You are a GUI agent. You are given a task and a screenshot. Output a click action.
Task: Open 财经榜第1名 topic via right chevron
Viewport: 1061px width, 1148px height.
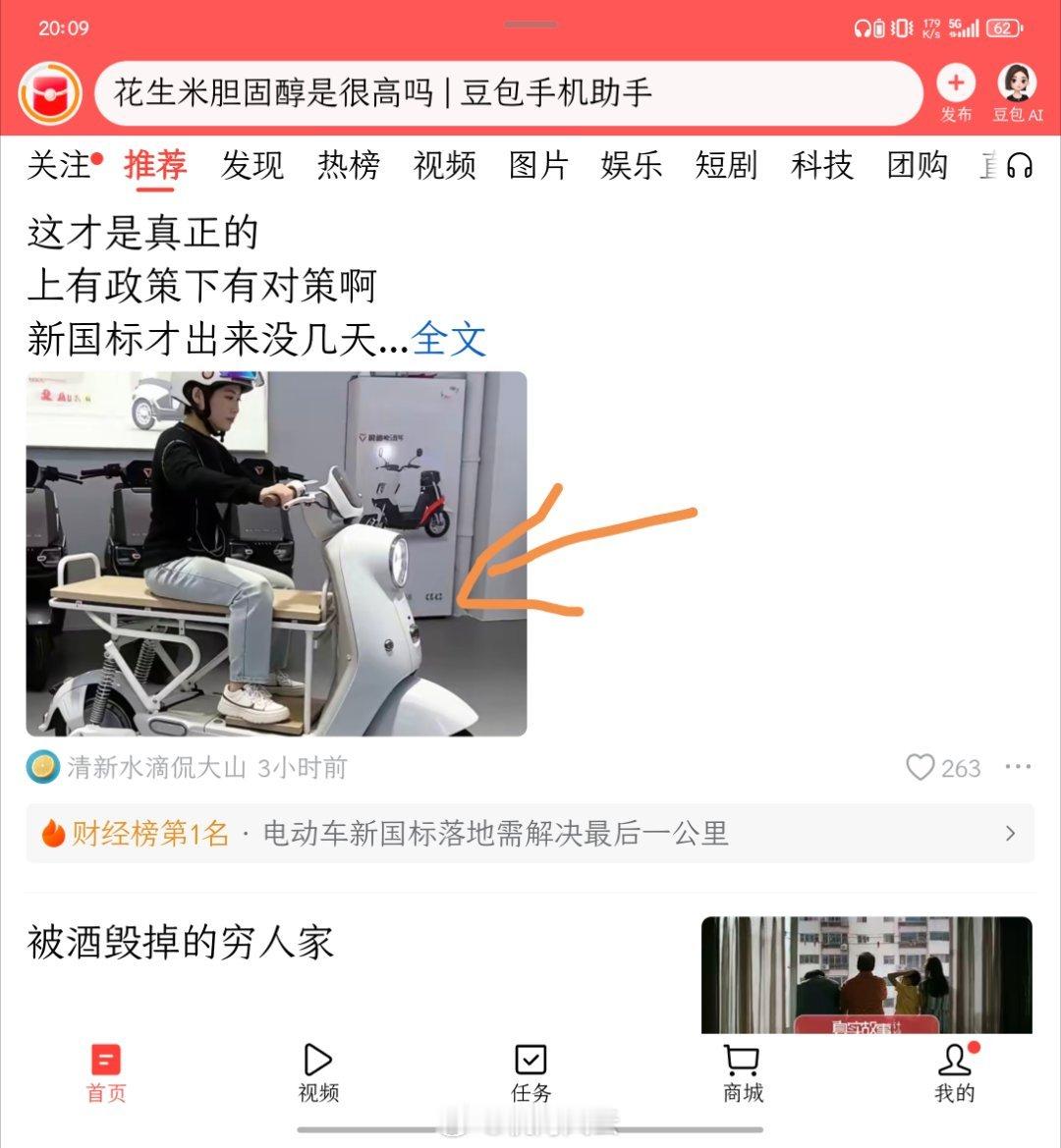tap(1011, 833)
